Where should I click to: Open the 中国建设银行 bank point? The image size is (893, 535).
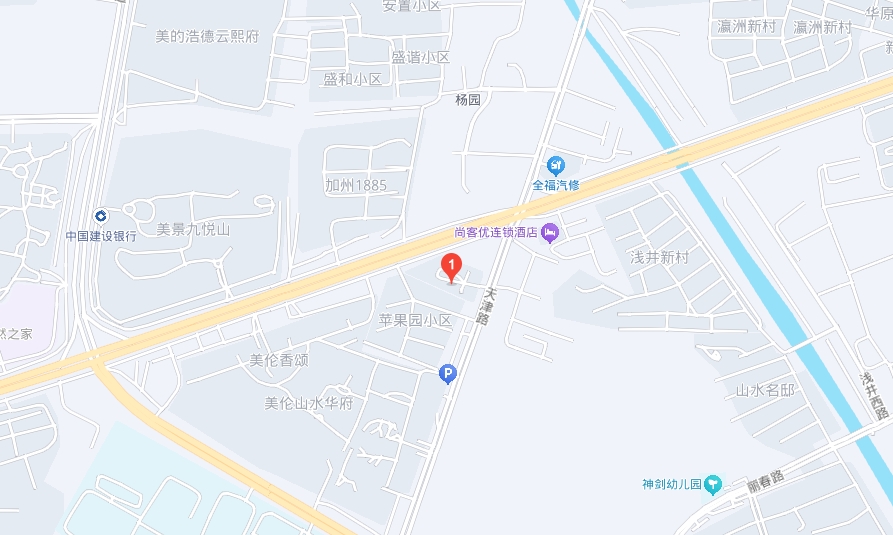tap(100, 217)
